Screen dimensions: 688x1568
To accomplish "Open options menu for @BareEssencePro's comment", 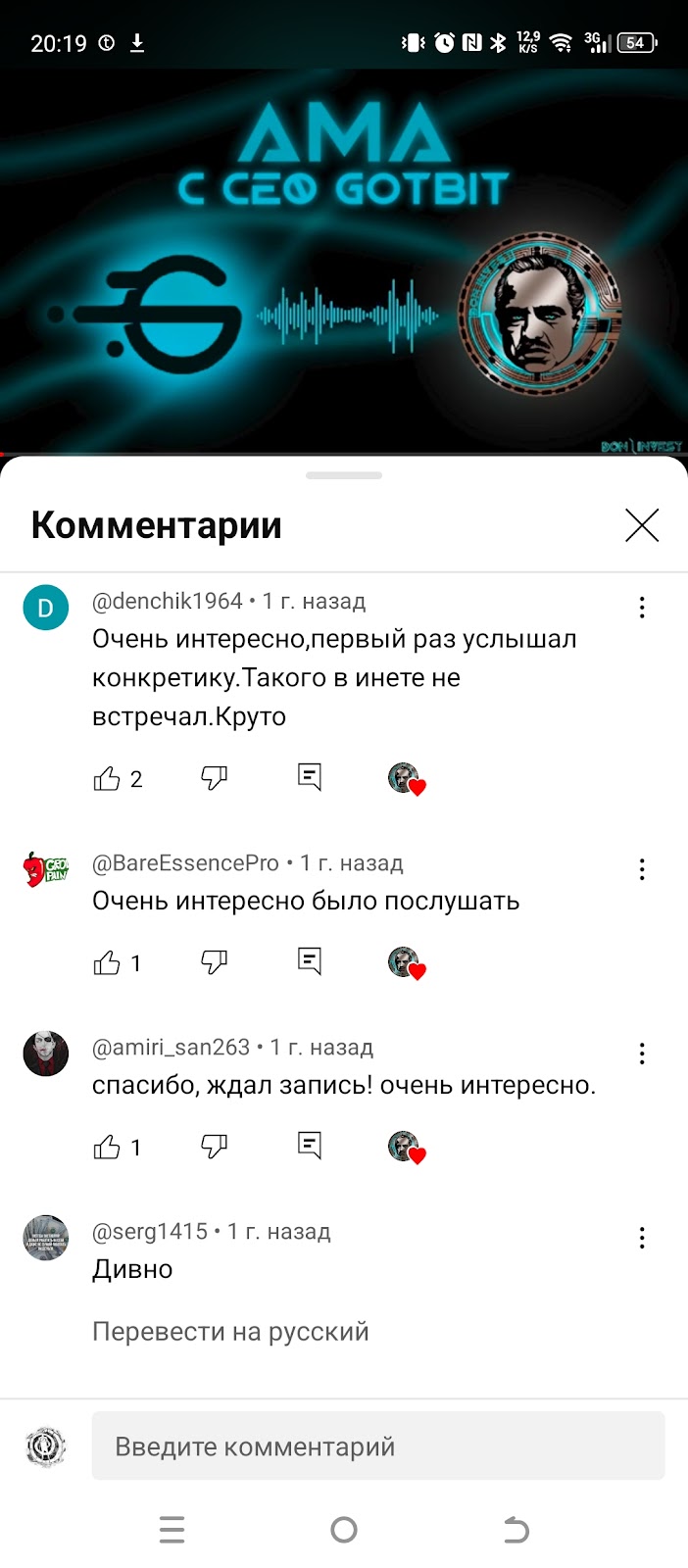I will point(642,869).
